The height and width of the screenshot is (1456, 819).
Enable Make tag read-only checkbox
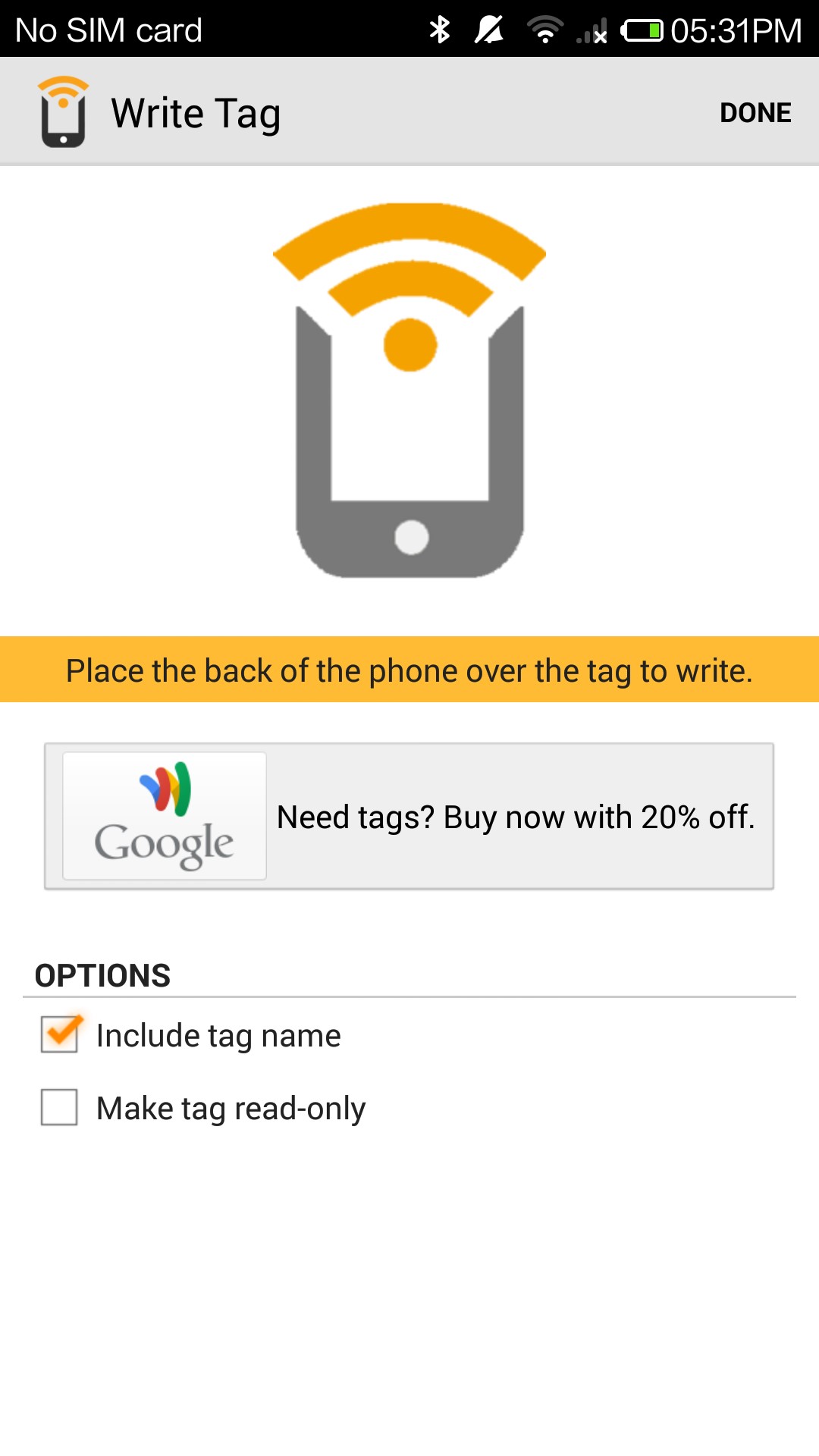coord(59,1107)
